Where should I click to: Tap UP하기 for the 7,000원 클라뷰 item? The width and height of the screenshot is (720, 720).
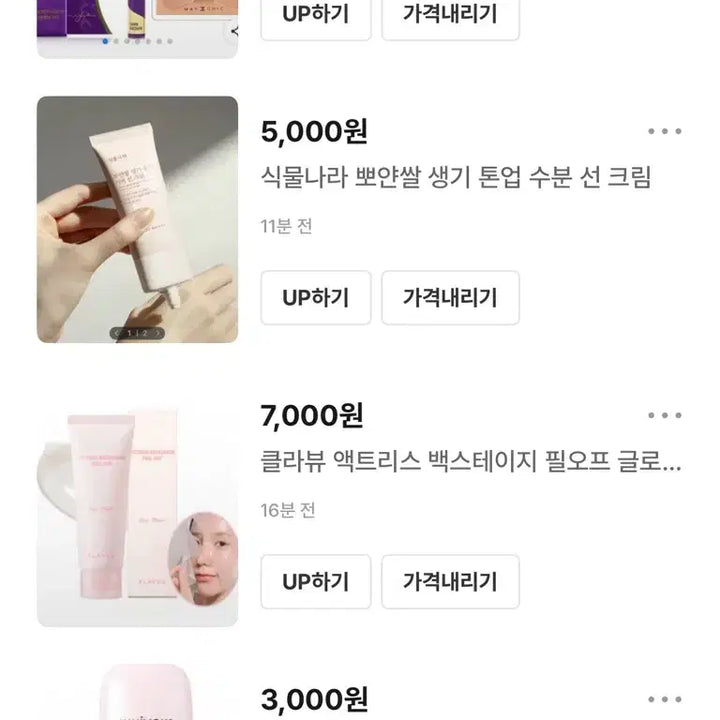(315, 581)
